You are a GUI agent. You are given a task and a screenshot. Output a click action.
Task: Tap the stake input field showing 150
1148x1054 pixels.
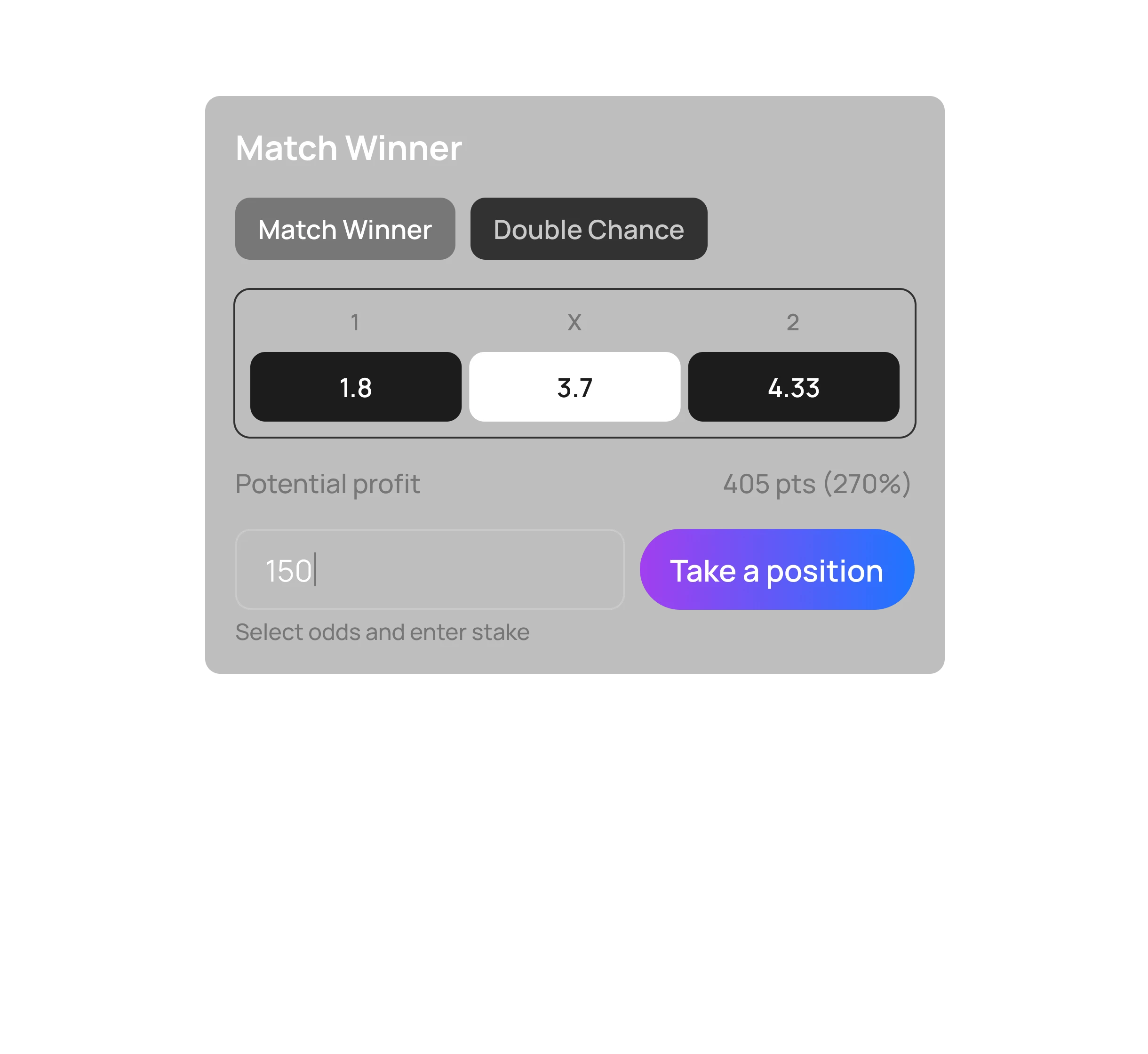point(430,569)
